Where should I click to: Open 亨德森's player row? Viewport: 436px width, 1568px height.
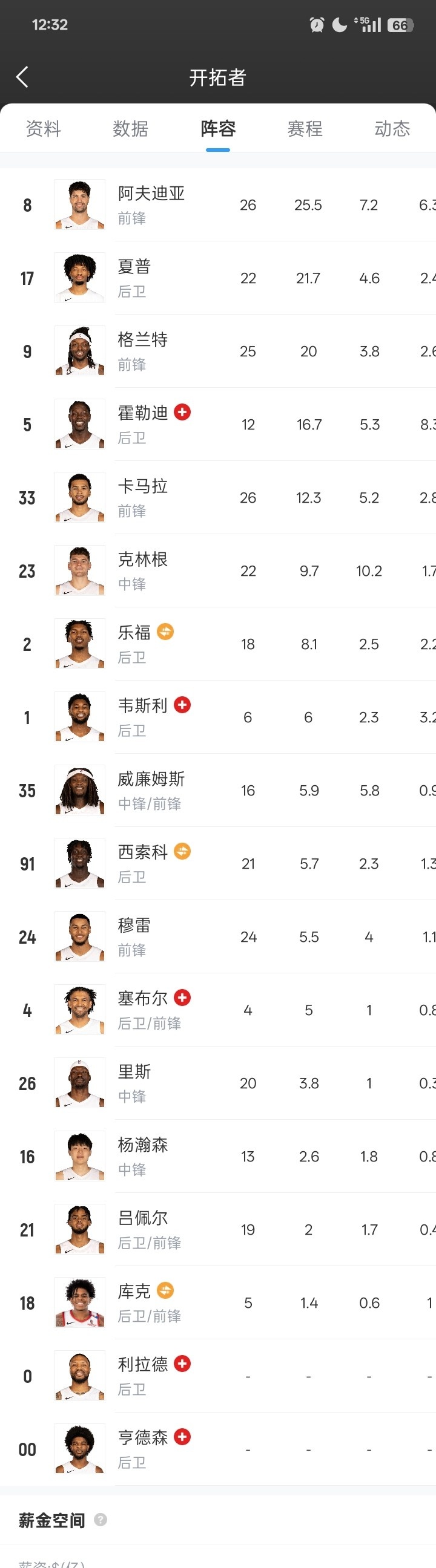coord(142,1449)
